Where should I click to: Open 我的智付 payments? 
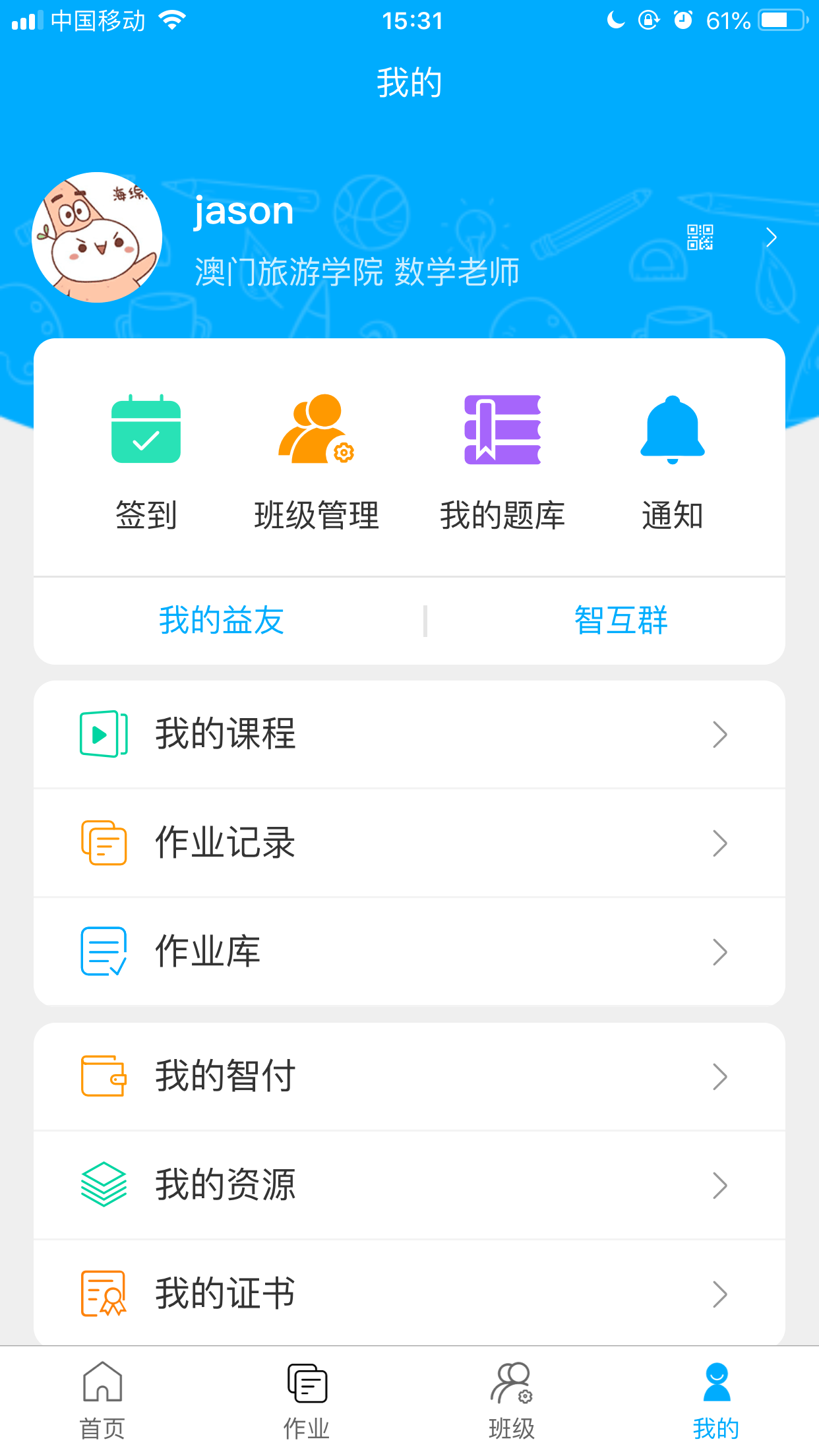coord(409,1077)
